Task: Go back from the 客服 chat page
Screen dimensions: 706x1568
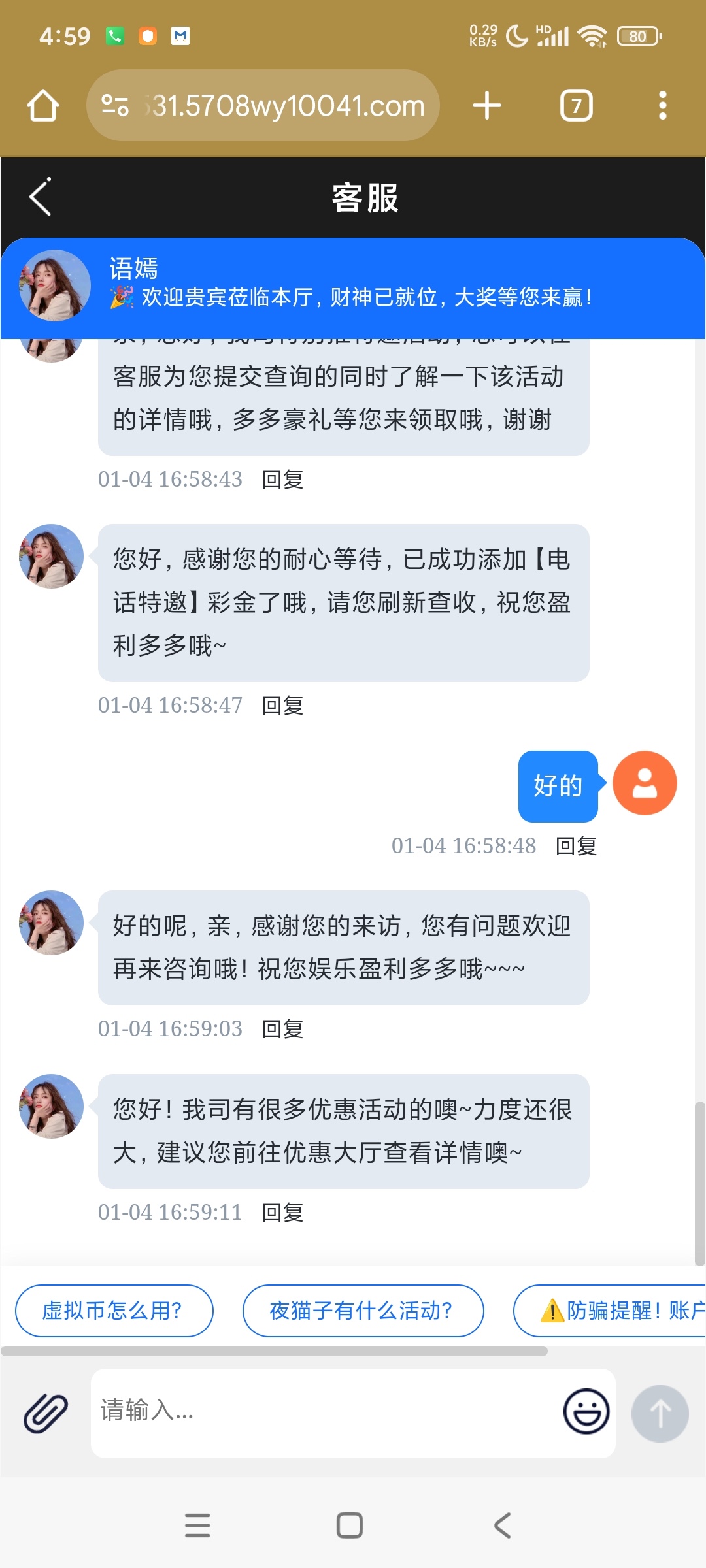Action: (41, 197)
